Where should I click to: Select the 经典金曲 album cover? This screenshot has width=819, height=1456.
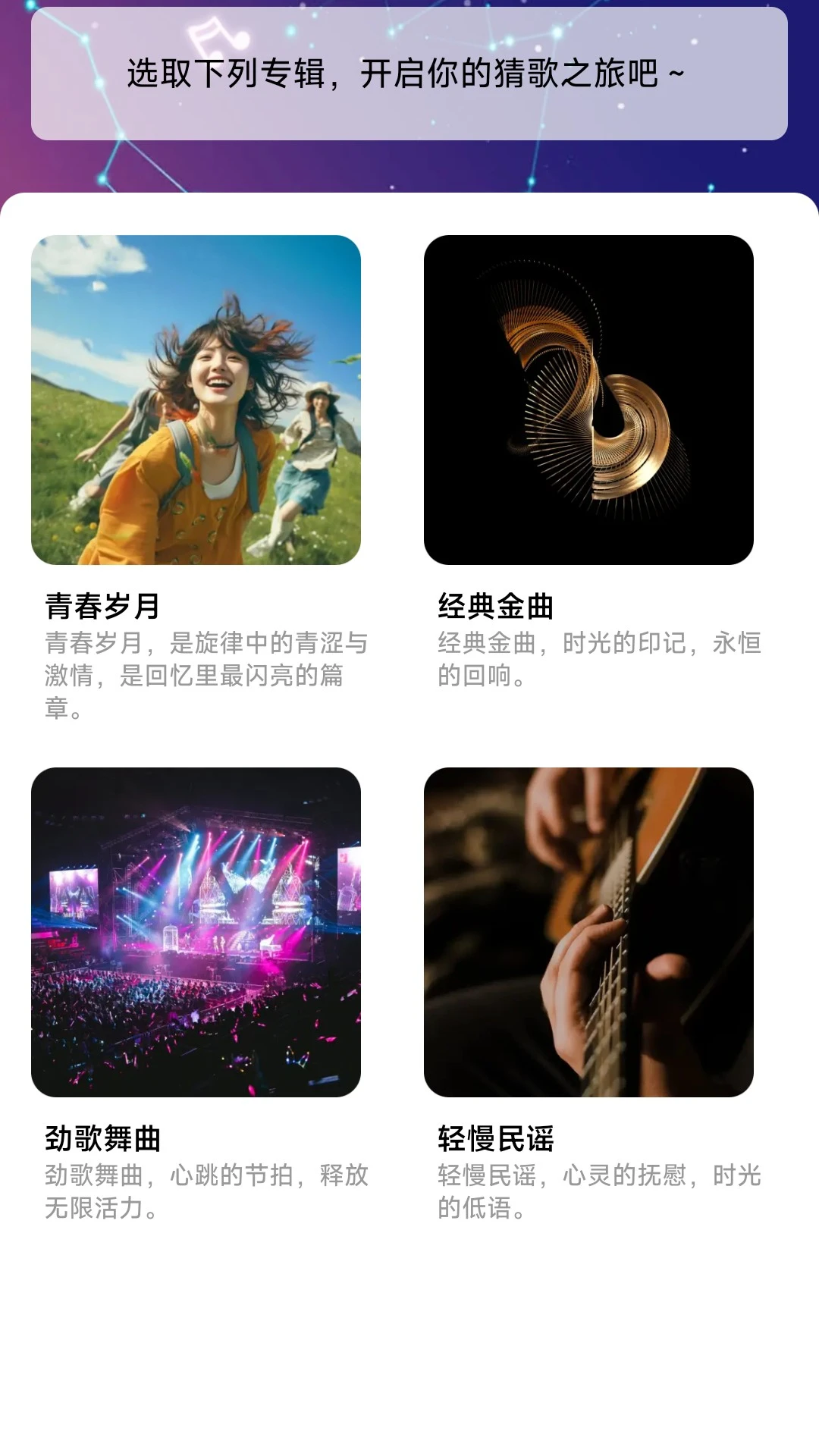[x=589, y=400]
